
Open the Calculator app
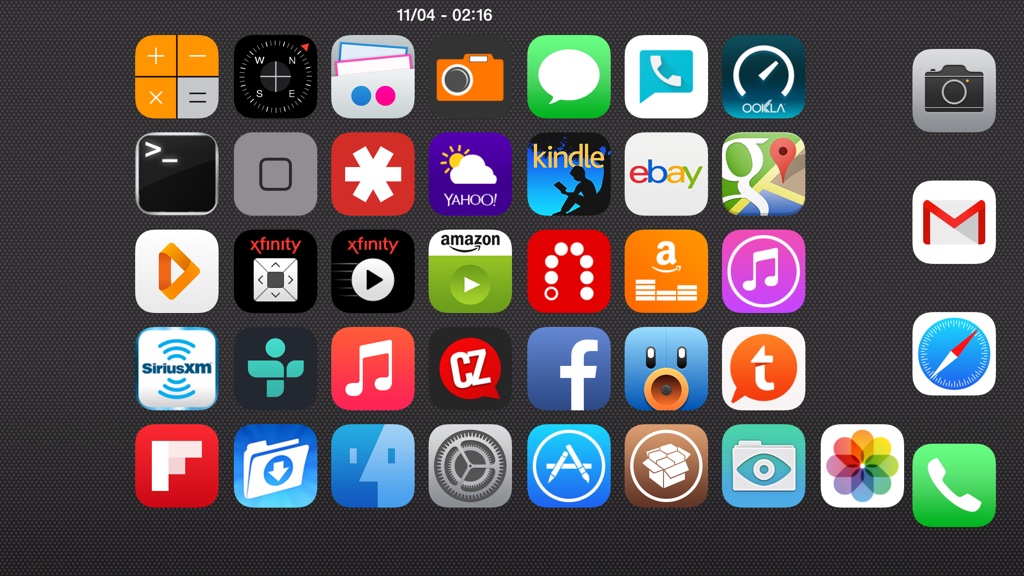click(176, 77)
